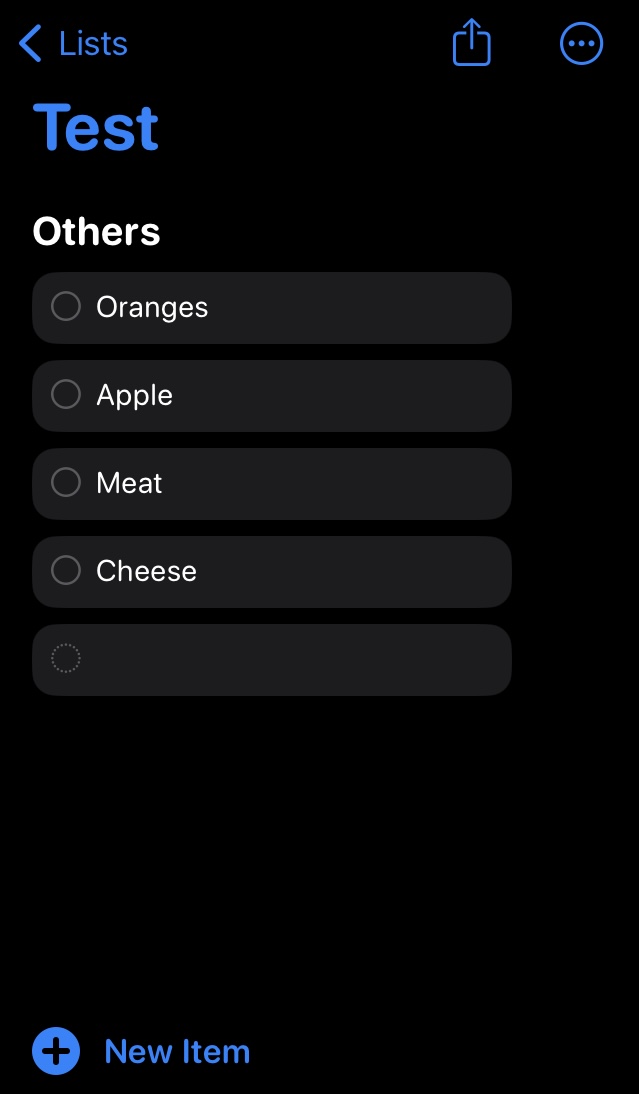Check off the Apple item
This screenshot has height=1094, width=639.
(66, 394)
